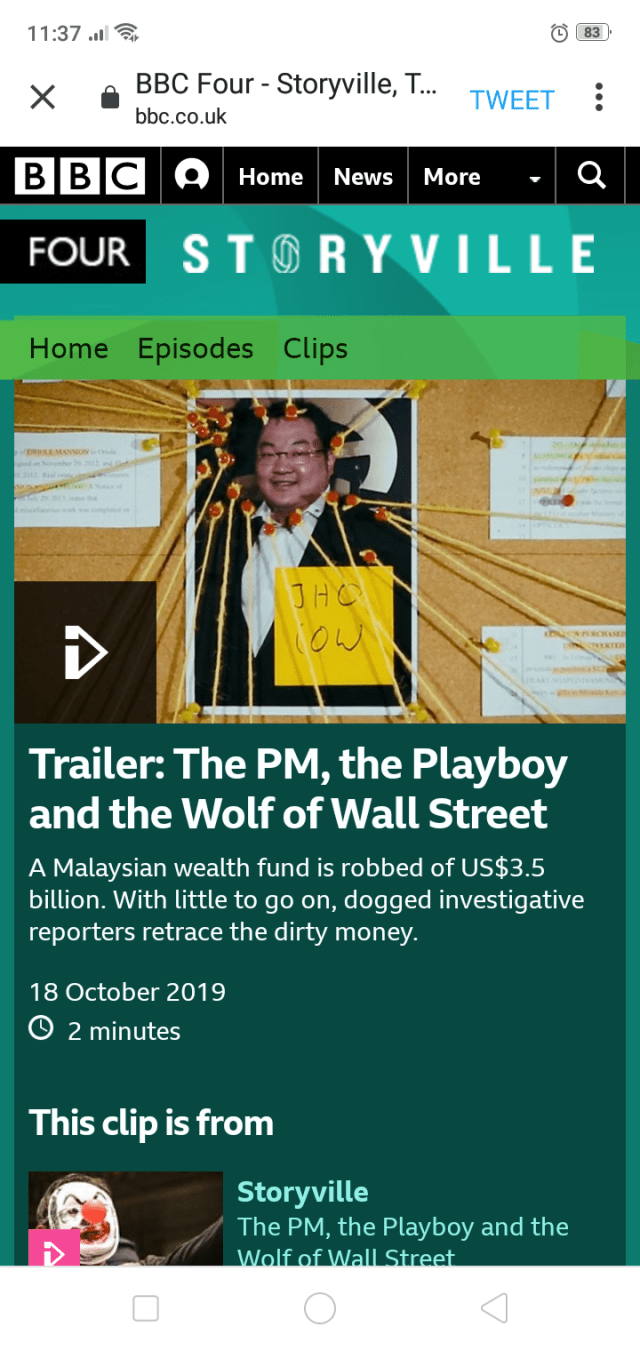Viewport: 640px width, 1351px height.
Task: Play the trailer video
Action: pos(85,652)
